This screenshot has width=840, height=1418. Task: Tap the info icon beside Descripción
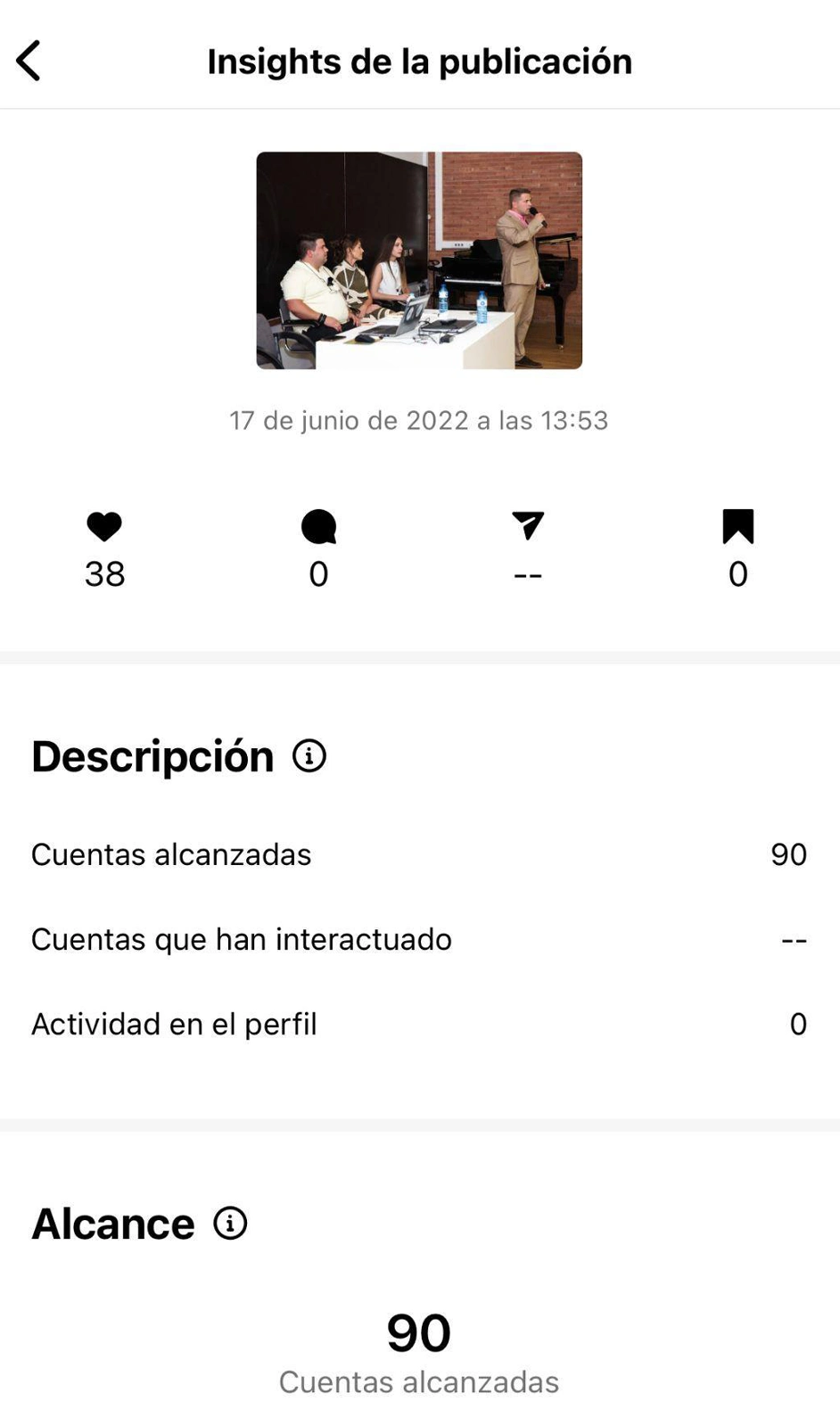coord(309,756)
